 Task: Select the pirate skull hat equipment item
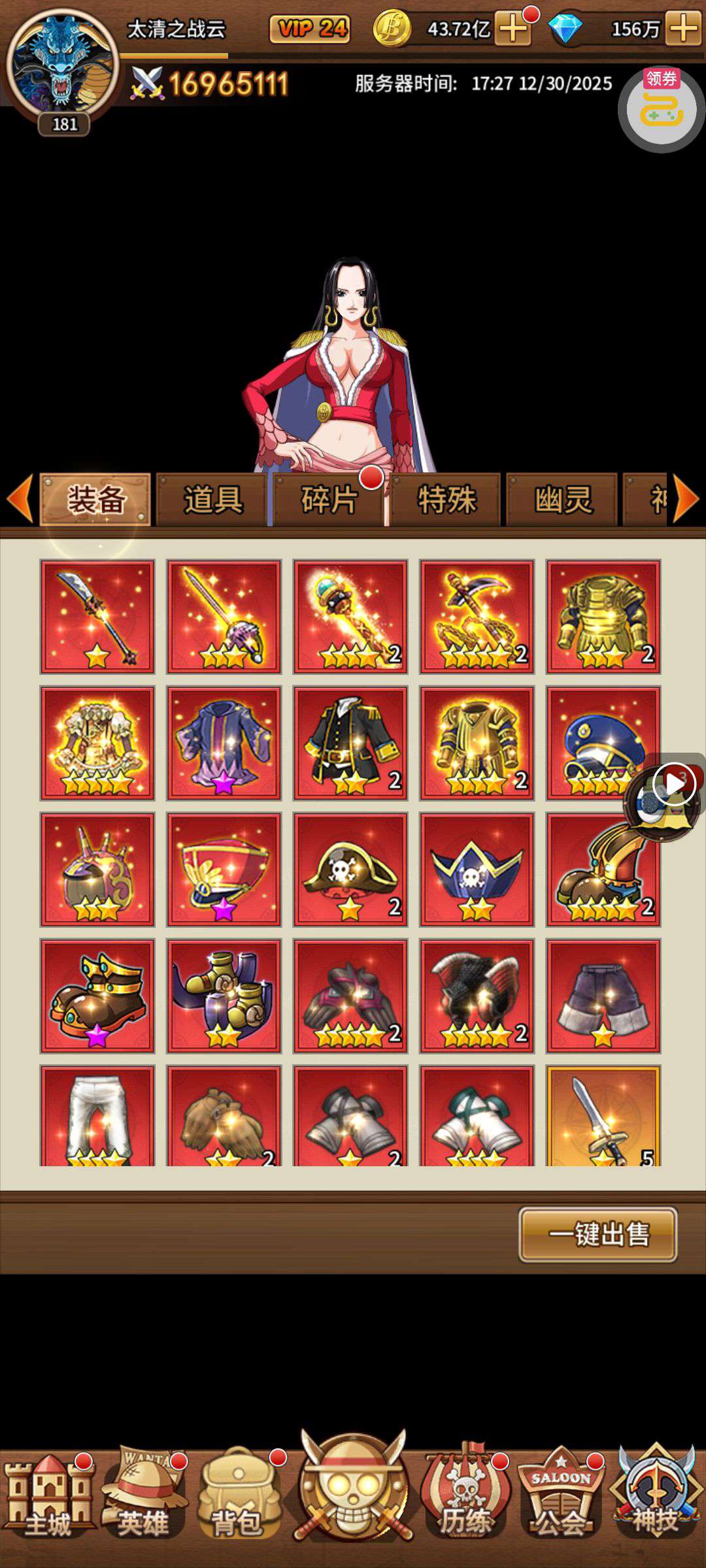pos(350,870)
